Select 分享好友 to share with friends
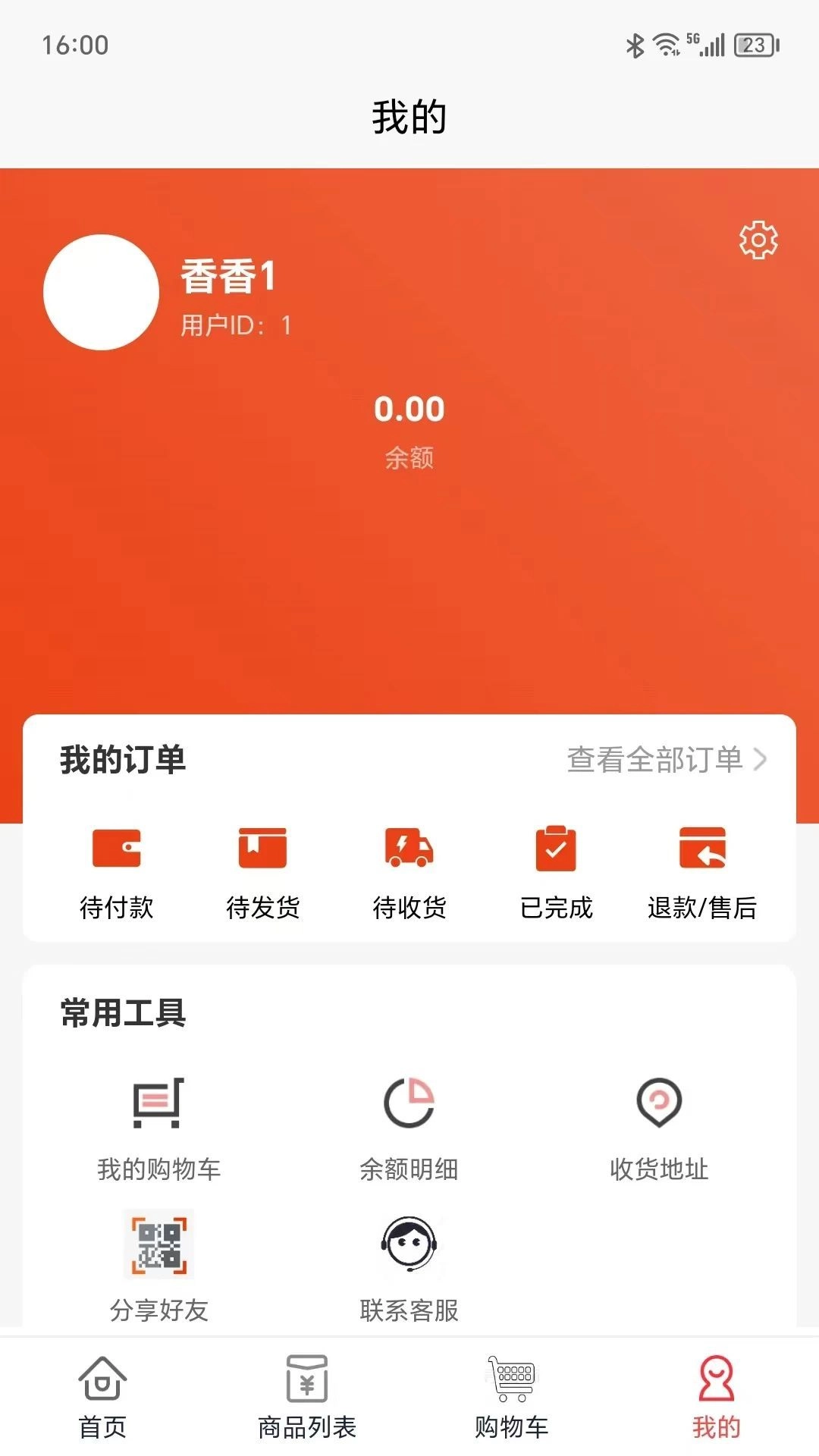819x1456 pixels. (158, 1265)
